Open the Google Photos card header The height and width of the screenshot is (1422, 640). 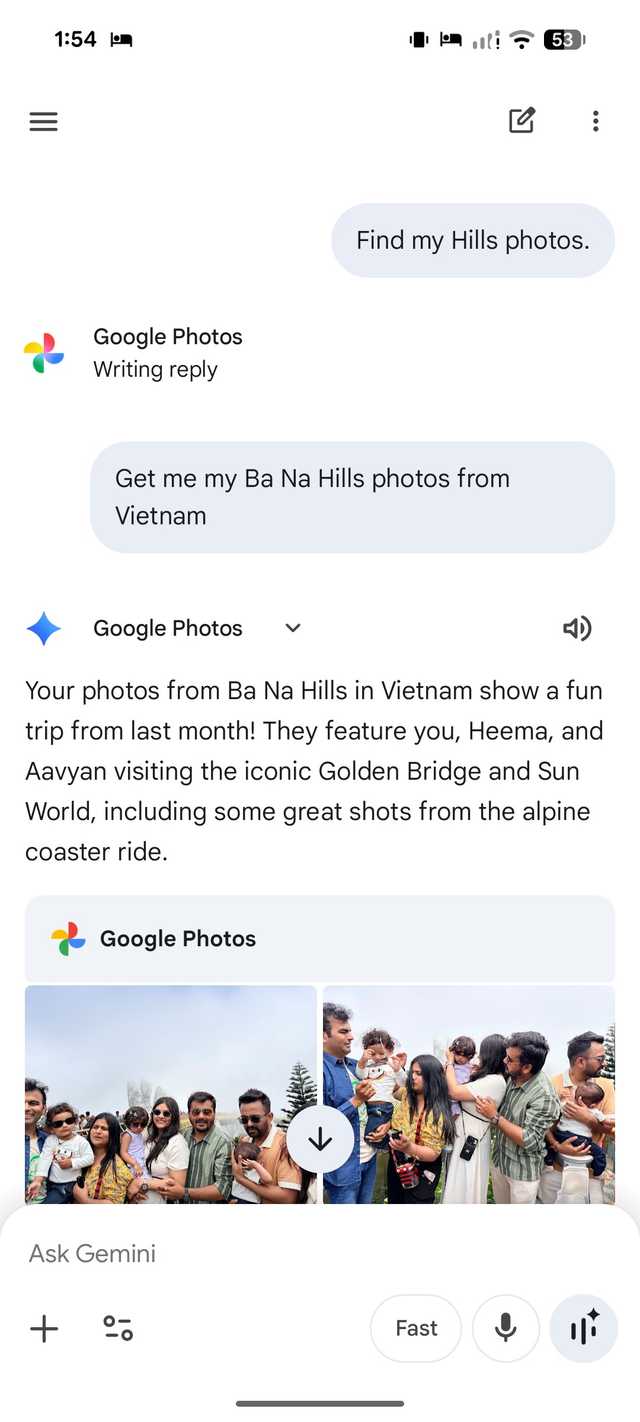320,939
